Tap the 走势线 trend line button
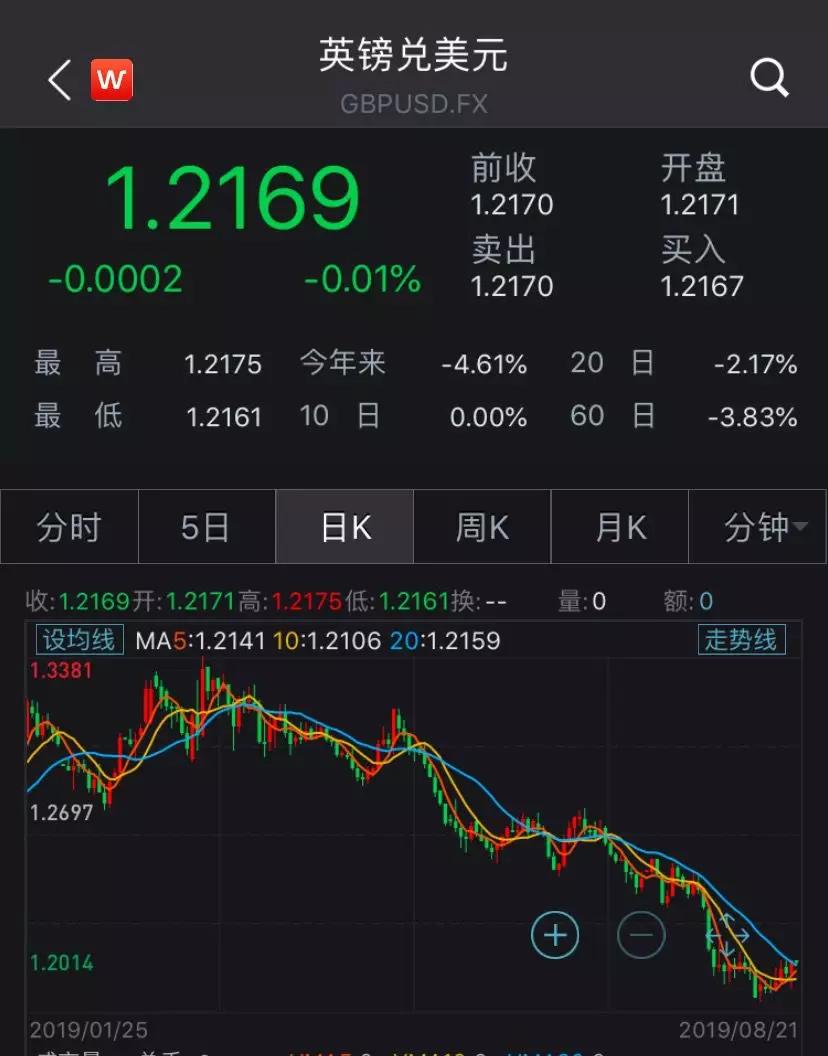The height and width of the screenshot is (1056, 828). point(741,639)
